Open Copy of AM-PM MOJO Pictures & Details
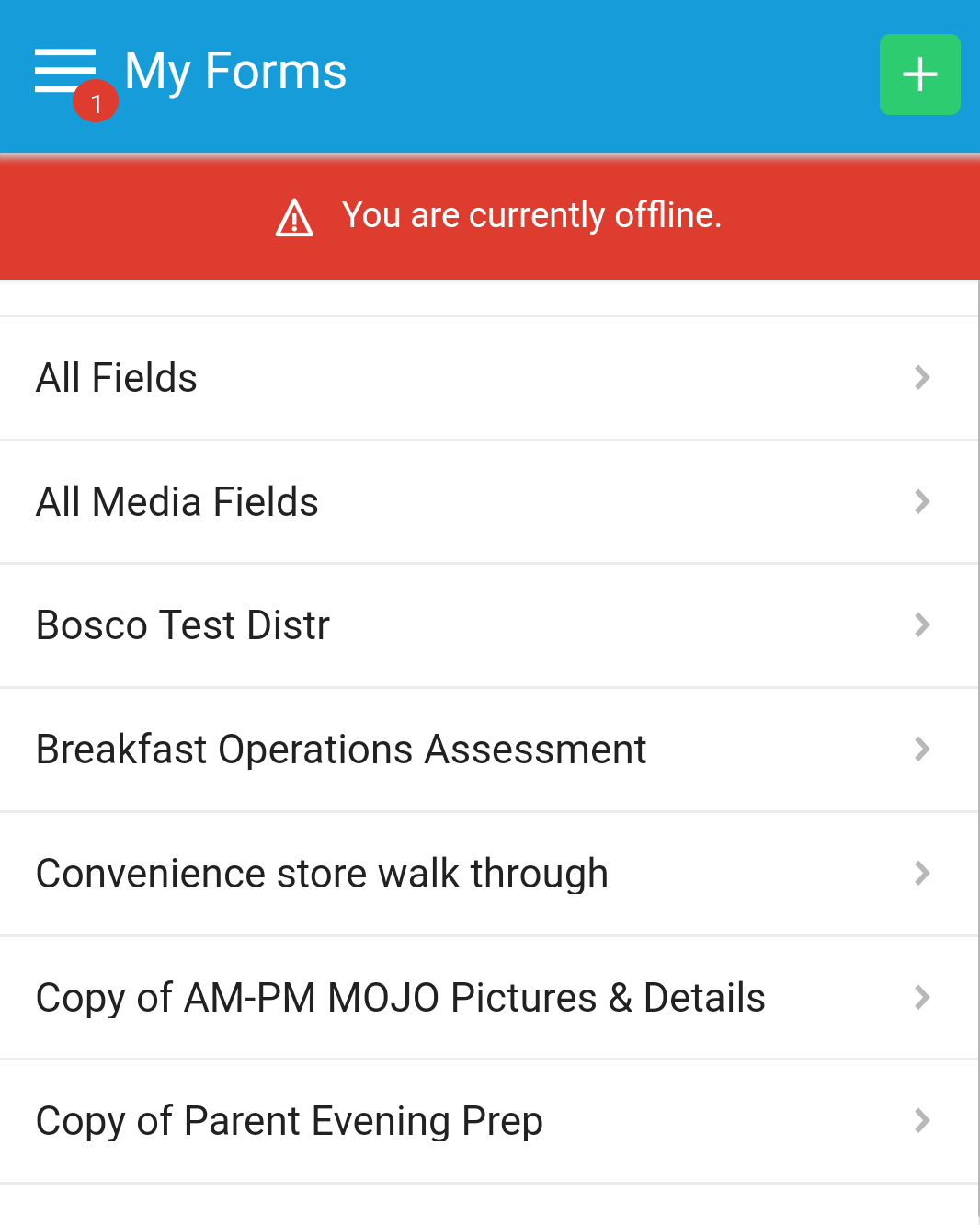980x1225 pixels. pos(488,998)
